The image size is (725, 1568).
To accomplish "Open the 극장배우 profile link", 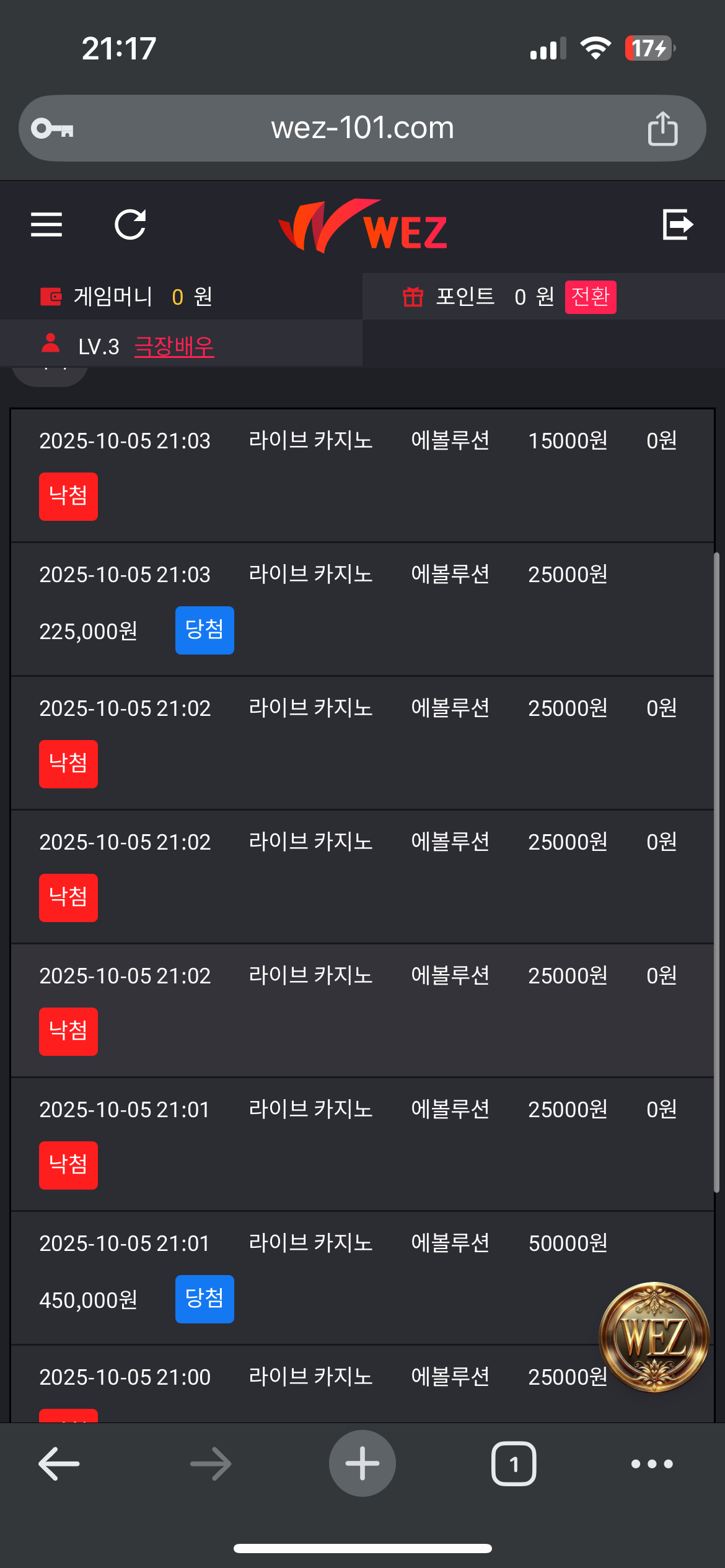I will click(174, 346).
